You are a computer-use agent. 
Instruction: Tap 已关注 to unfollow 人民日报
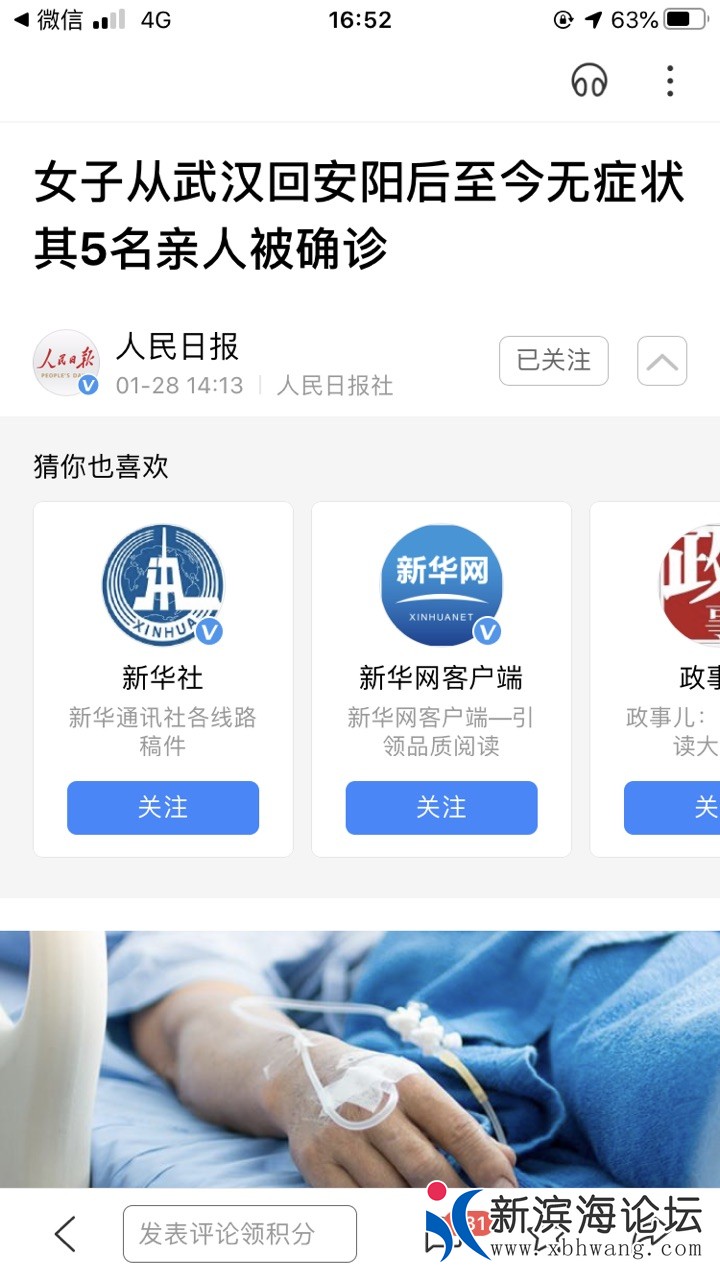553,361
